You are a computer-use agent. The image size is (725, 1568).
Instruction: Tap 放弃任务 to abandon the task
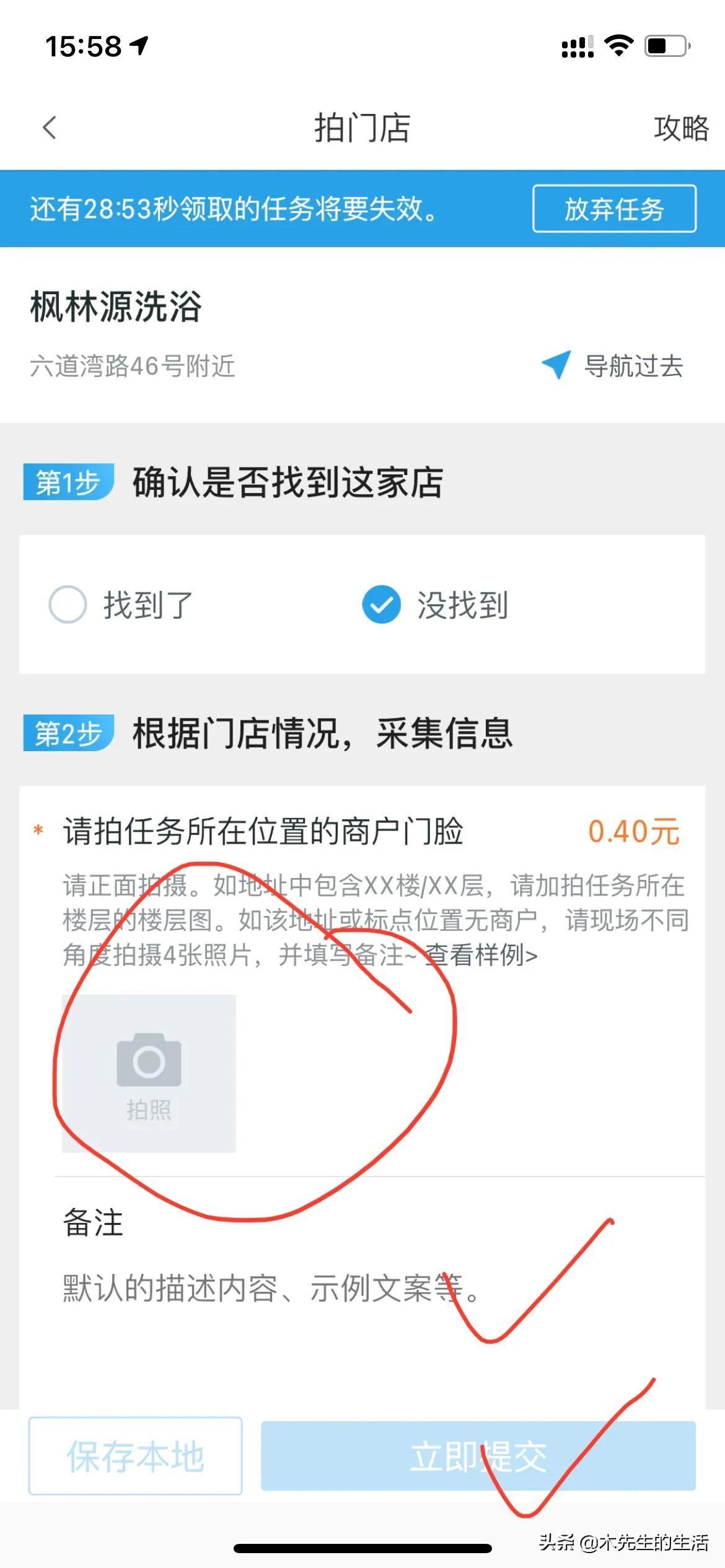tap(613, 209)
